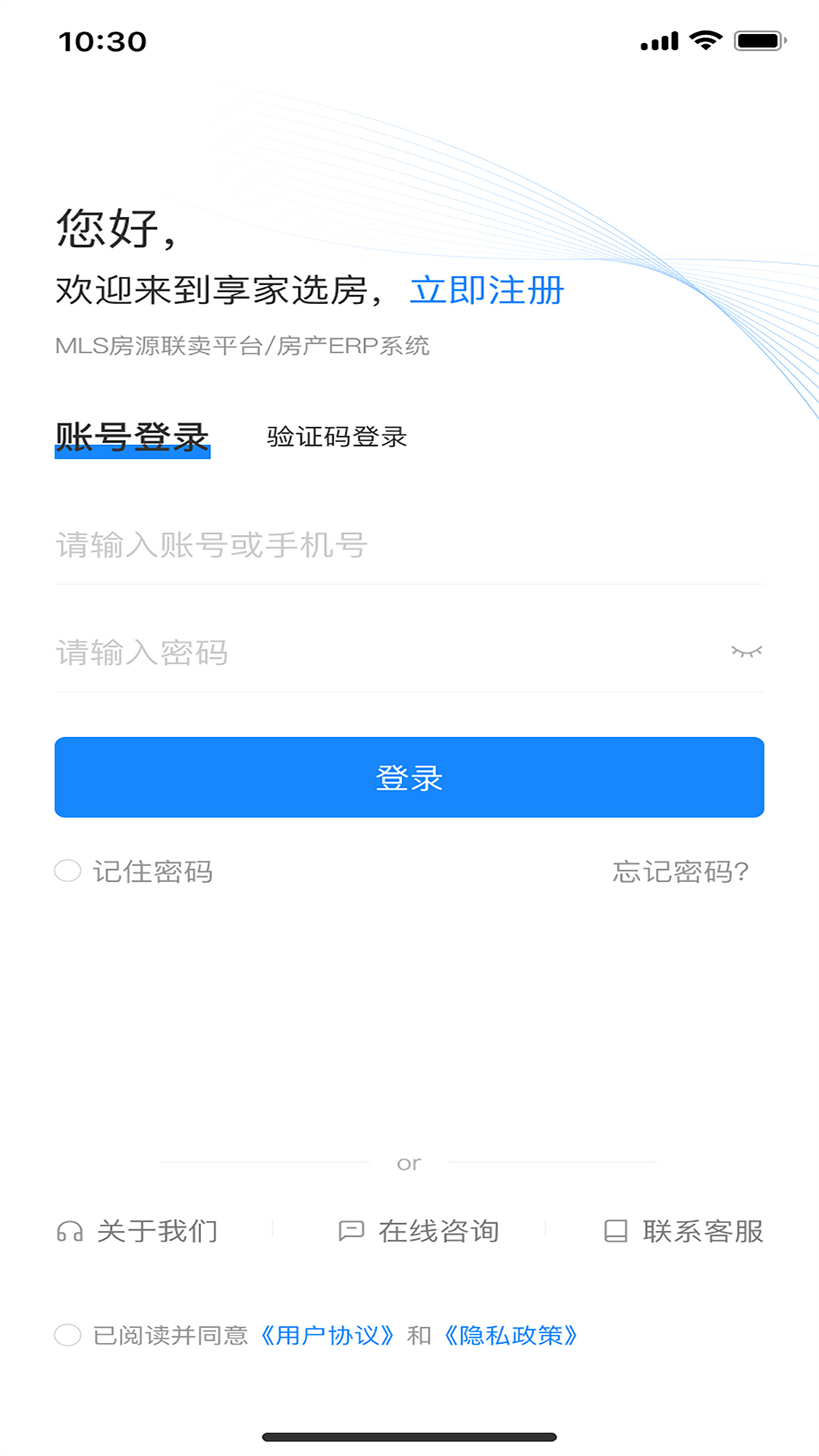Read the 《用户协议》 link

pos(328,1335)
